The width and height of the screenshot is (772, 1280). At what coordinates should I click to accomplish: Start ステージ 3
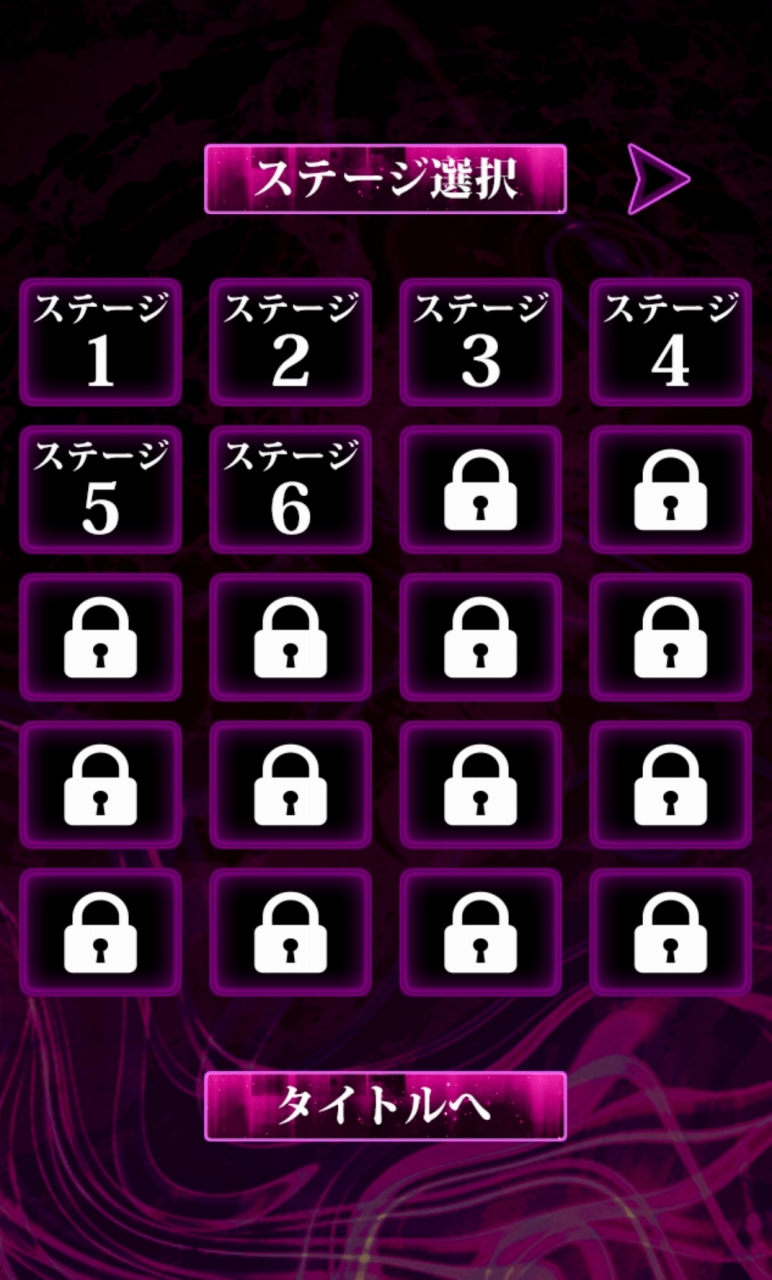tap(480, 342)
